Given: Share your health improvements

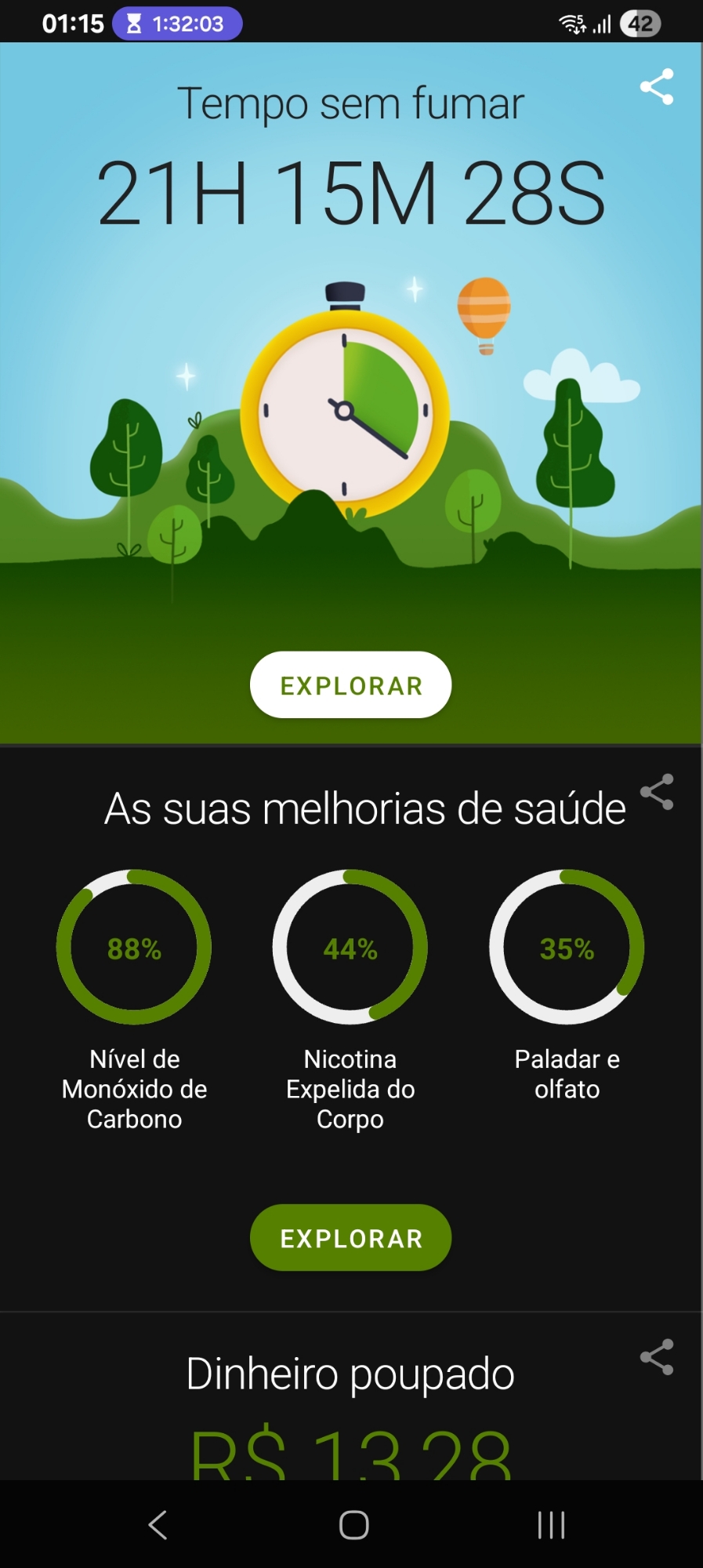Looking at the screenshot, I should (656, 792).
